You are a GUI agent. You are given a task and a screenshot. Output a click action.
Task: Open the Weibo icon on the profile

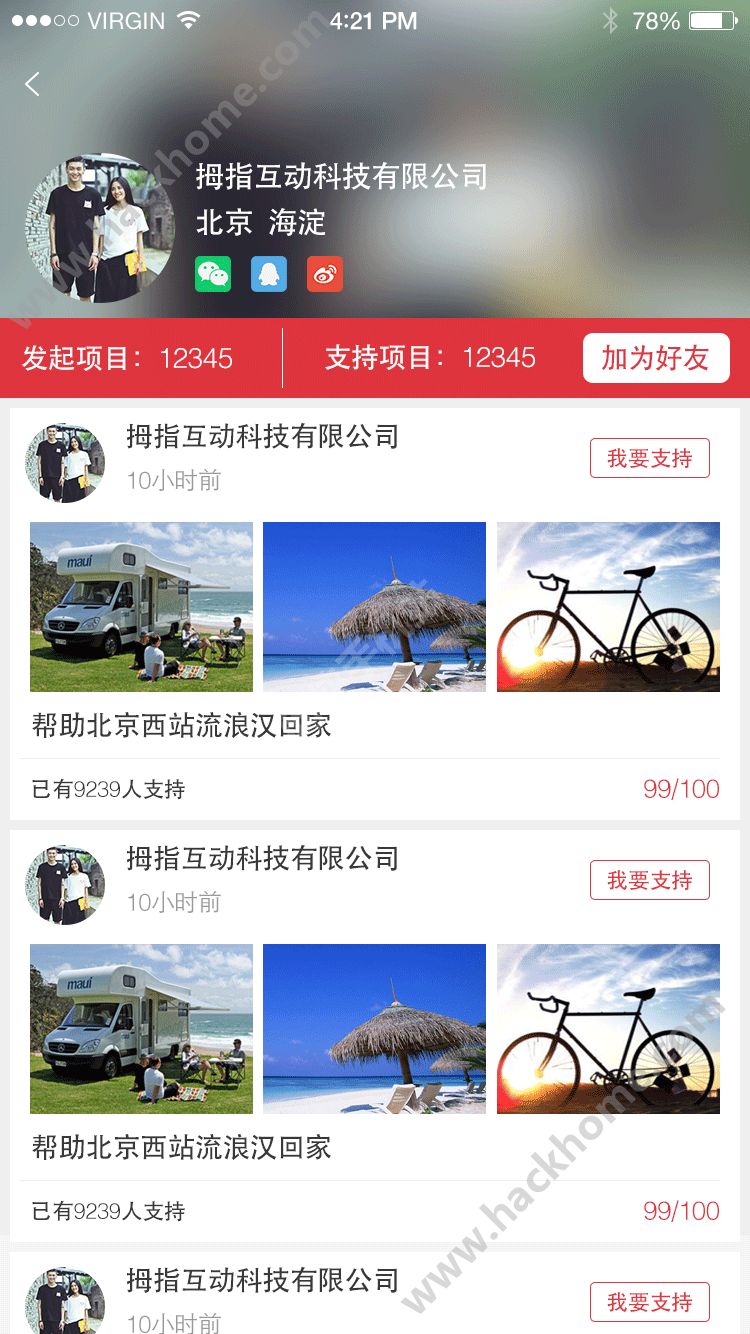[x=325, y=274]
